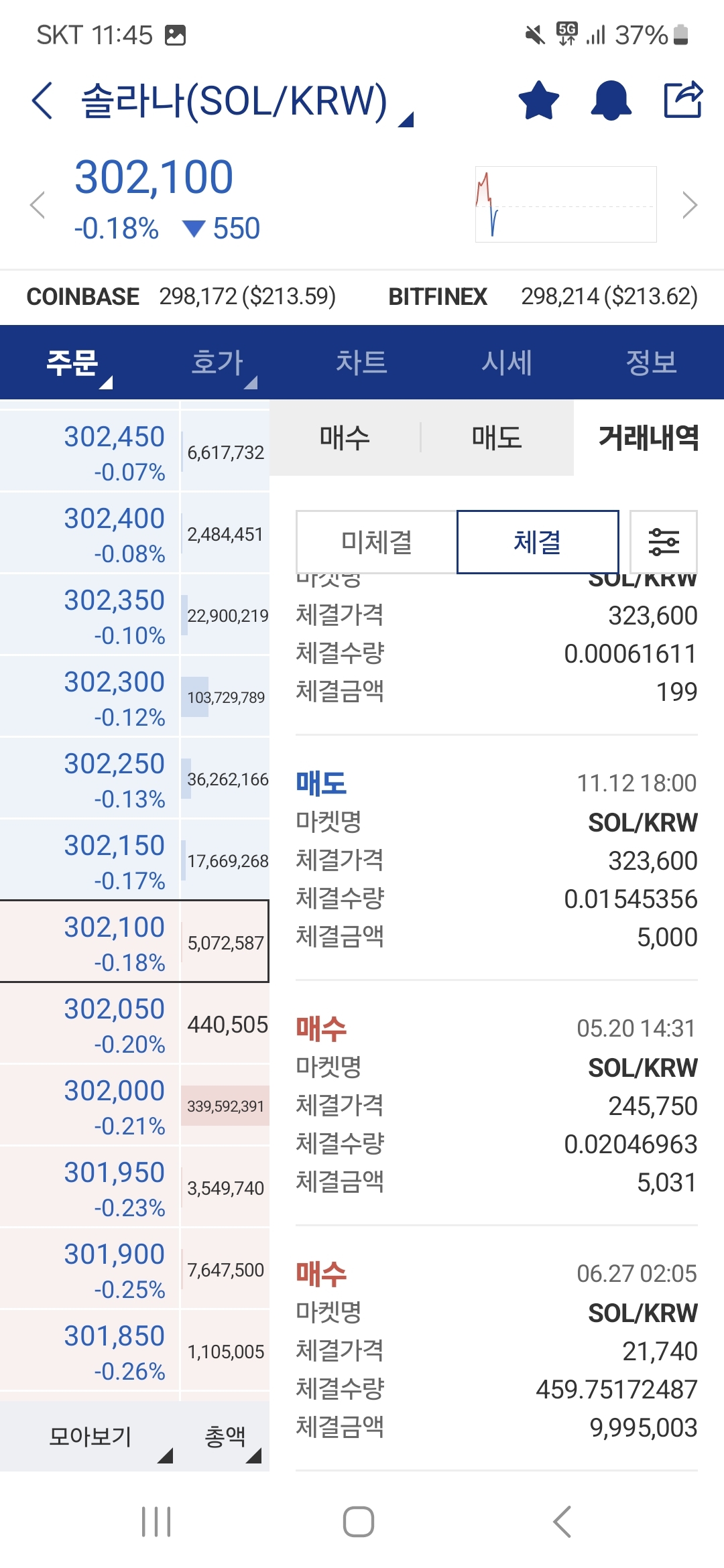The width and height of the screenshot is (724, 1568).
Task: Open price alerts with the bell icon
Action: [x=610, y=101]
